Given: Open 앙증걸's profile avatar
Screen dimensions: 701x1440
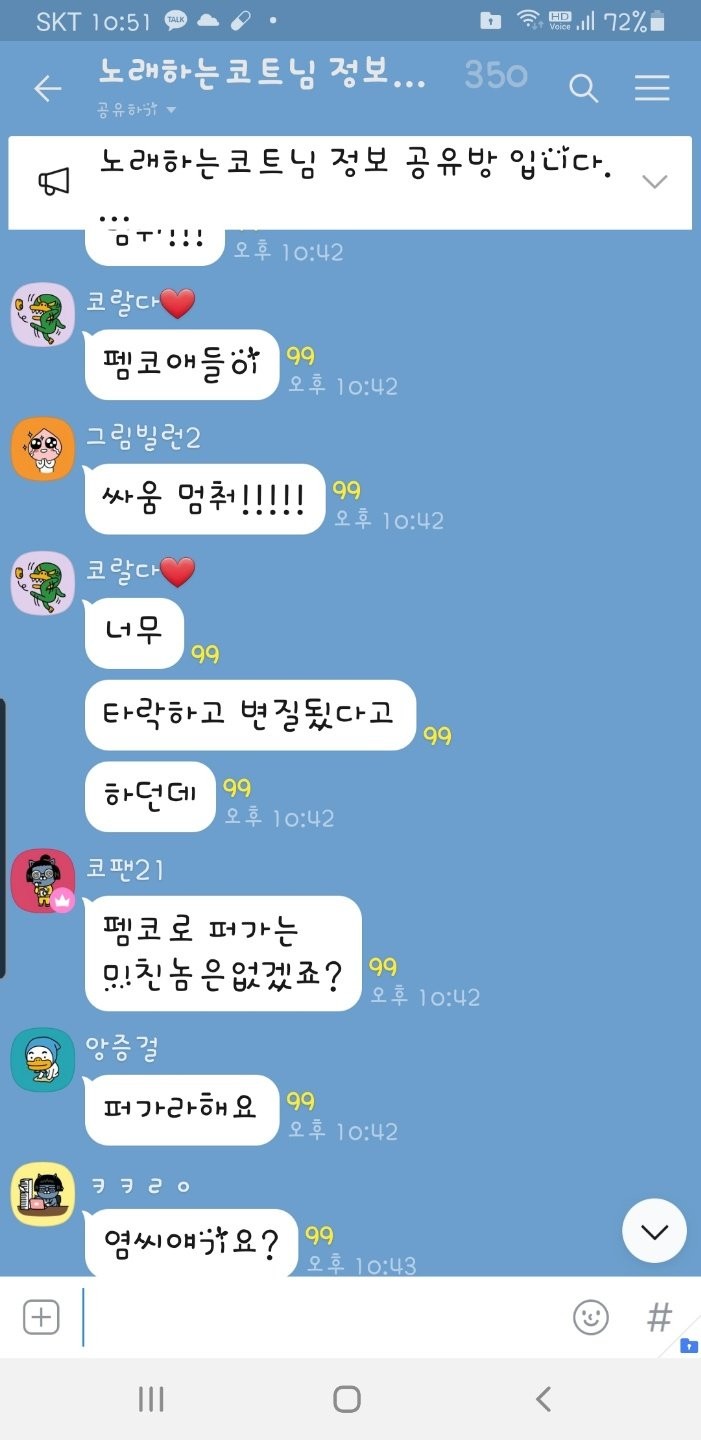Looking at the screenshot, I should pyautogui.click(x=43, y=1059).
